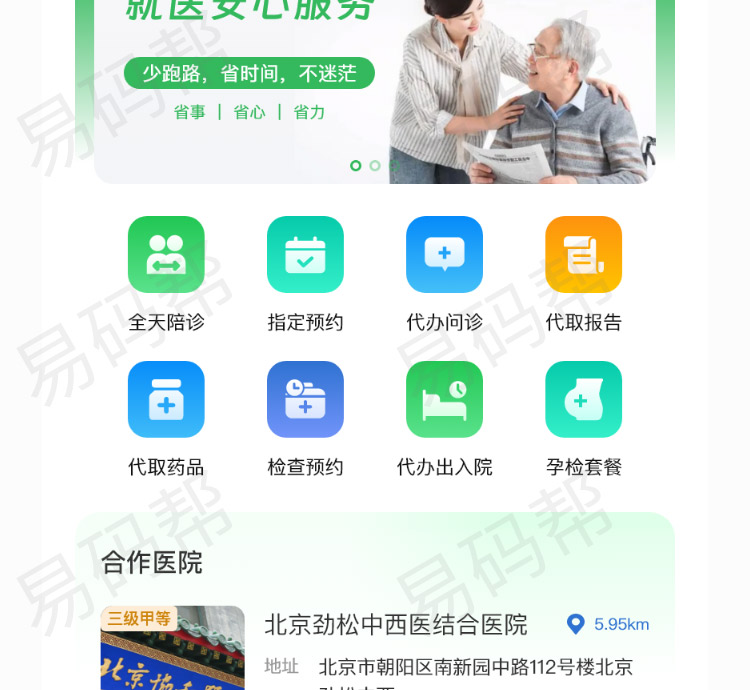
Task: Choose the 代取药品 service
Action: pos(166,400)
